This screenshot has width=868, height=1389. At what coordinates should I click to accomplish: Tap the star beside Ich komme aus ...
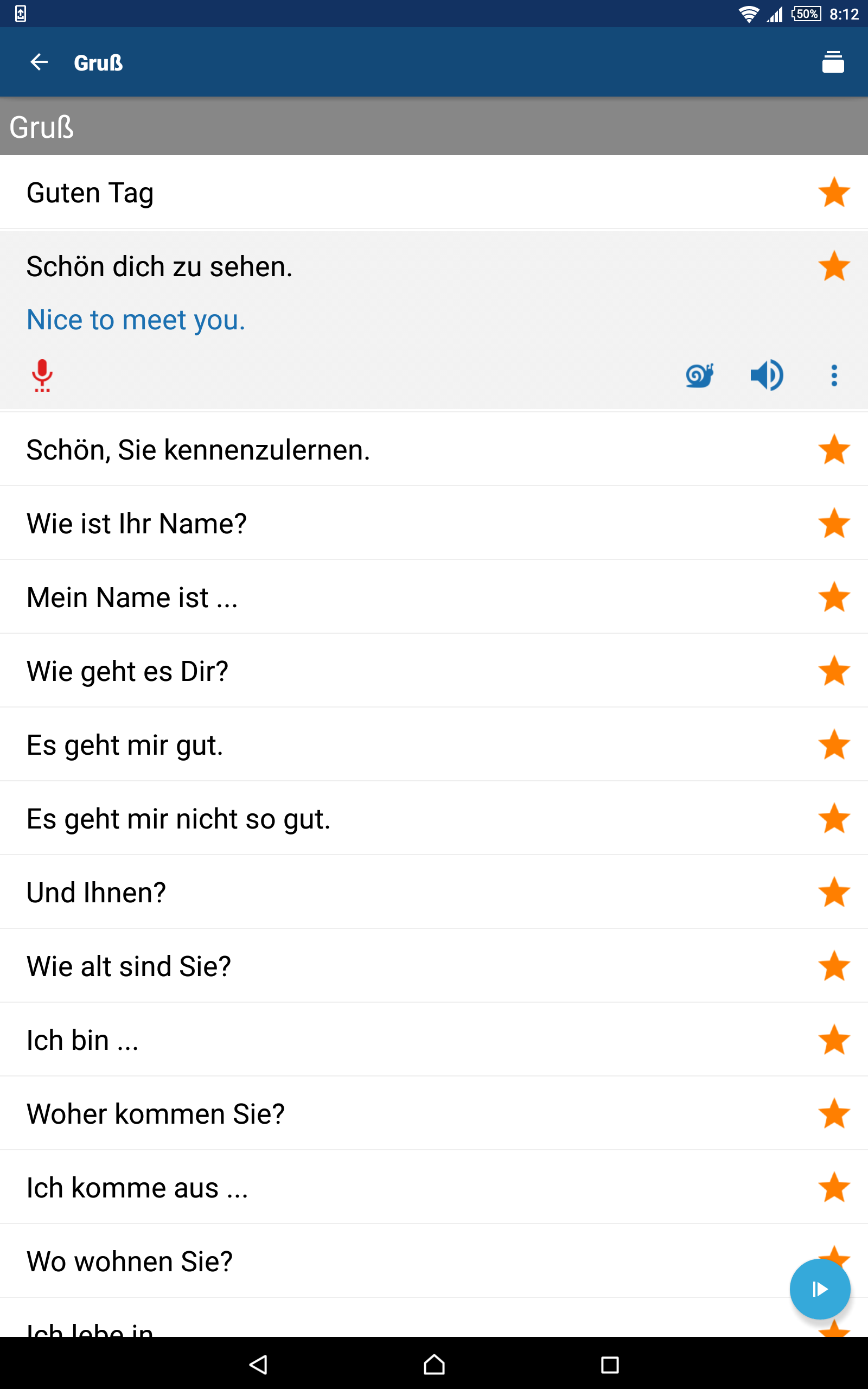coord(834,1187)
